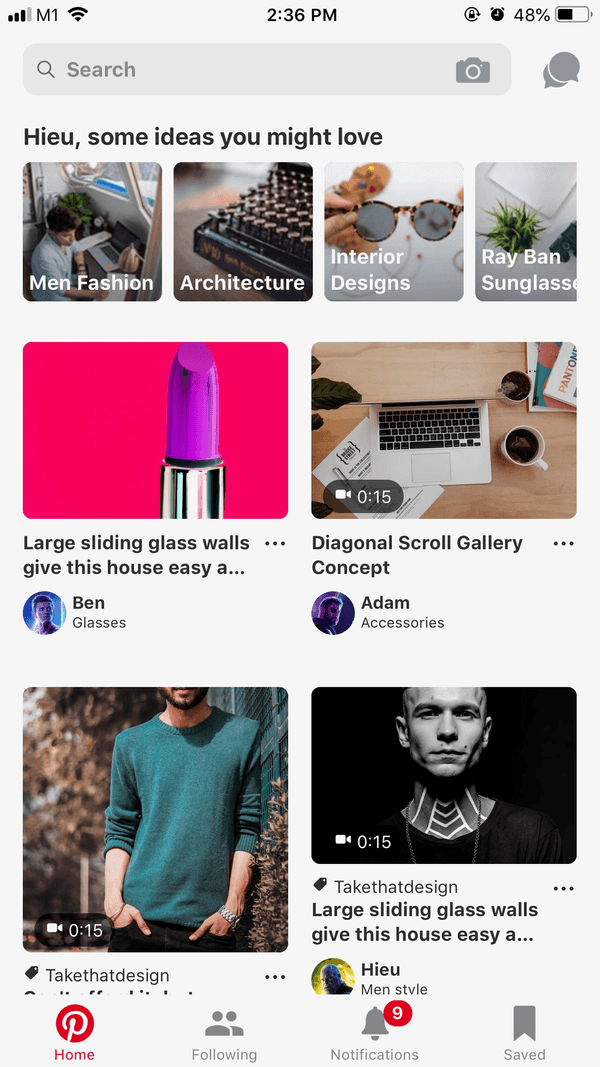Viewport: 600px width, 1067px height.
Task: Switch to the Following tab
Action: tap(224, 1033)
